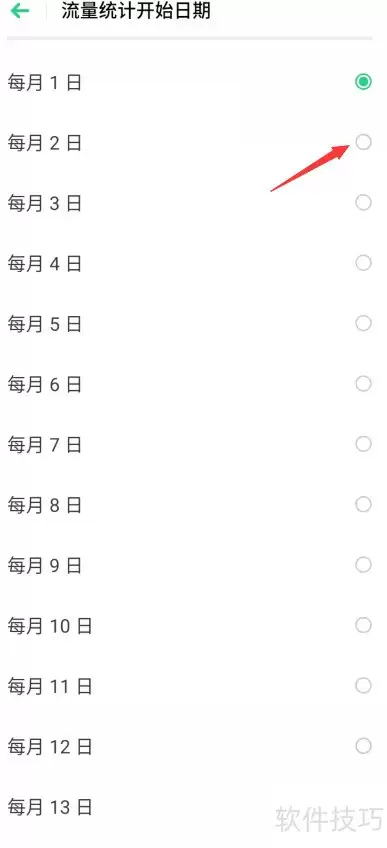Screen dimensions: 387x848
Task: Go back using the green arrow
Action: [20, 11]
